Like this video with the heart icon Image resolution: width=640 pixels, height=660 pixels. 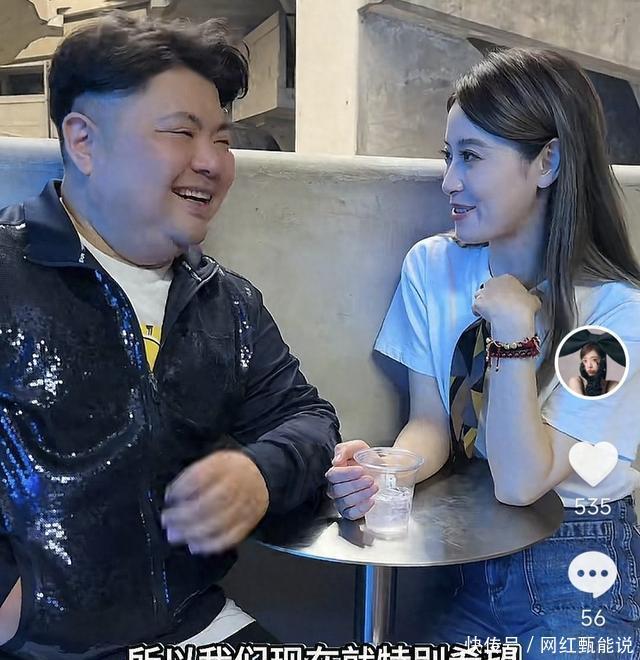point(593,463)
